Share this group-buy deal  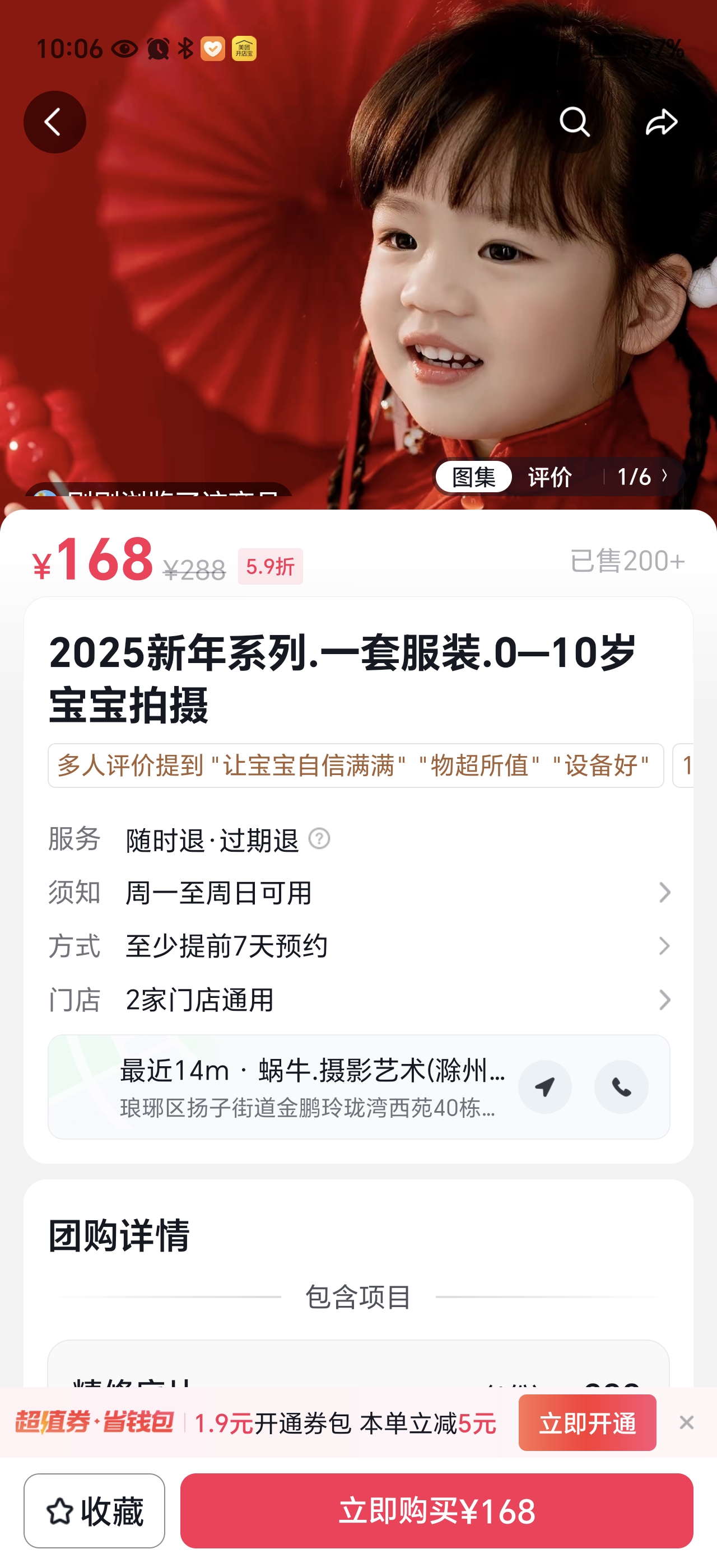[x=661, y=122]
